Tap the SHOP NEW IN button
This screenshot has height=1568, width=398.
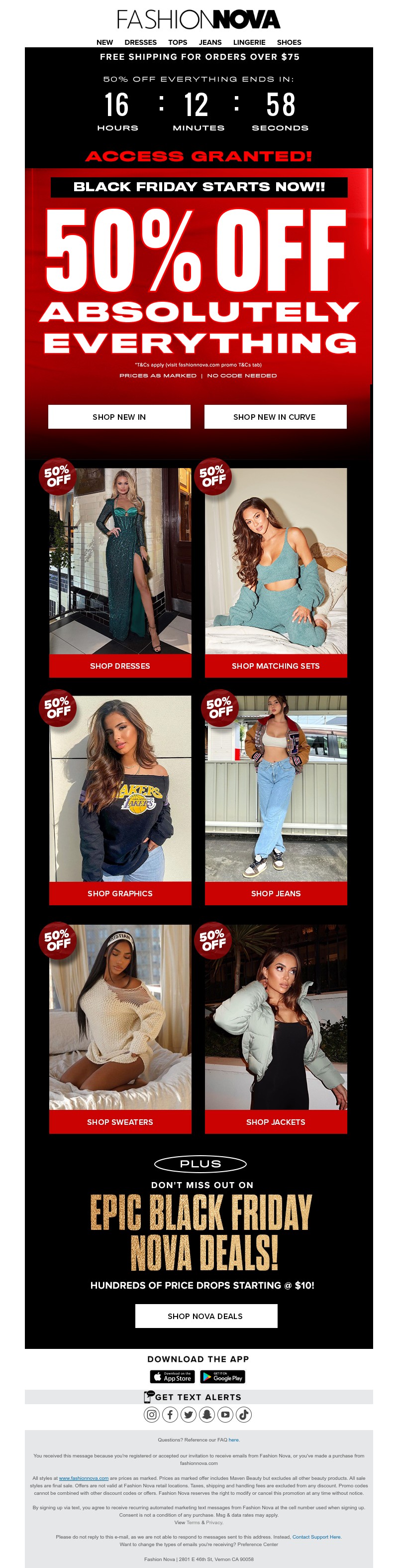[x=119, y=417]
